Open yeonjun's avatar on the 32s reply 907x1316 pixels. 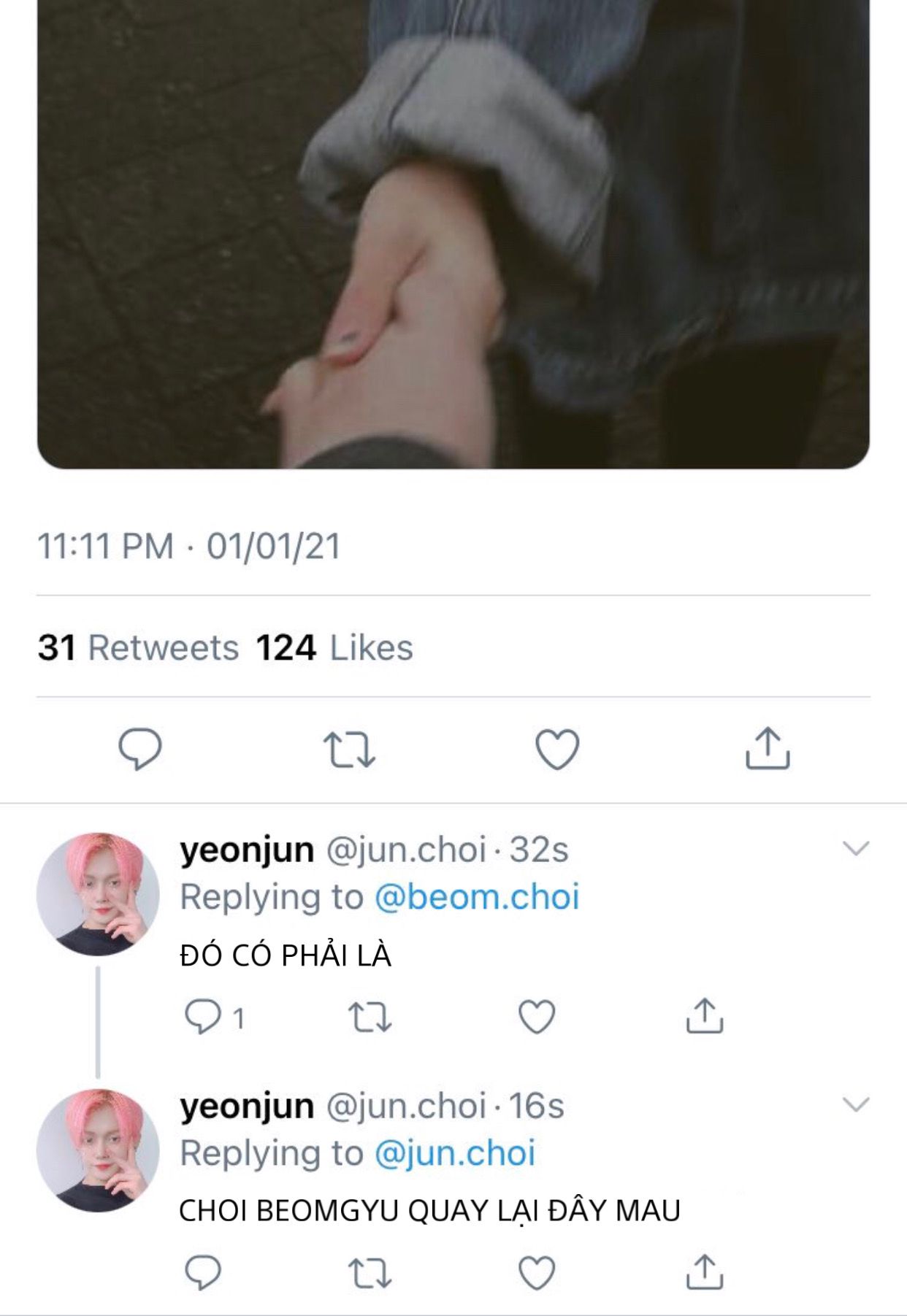pyautogui.click(x=98, y=893)
